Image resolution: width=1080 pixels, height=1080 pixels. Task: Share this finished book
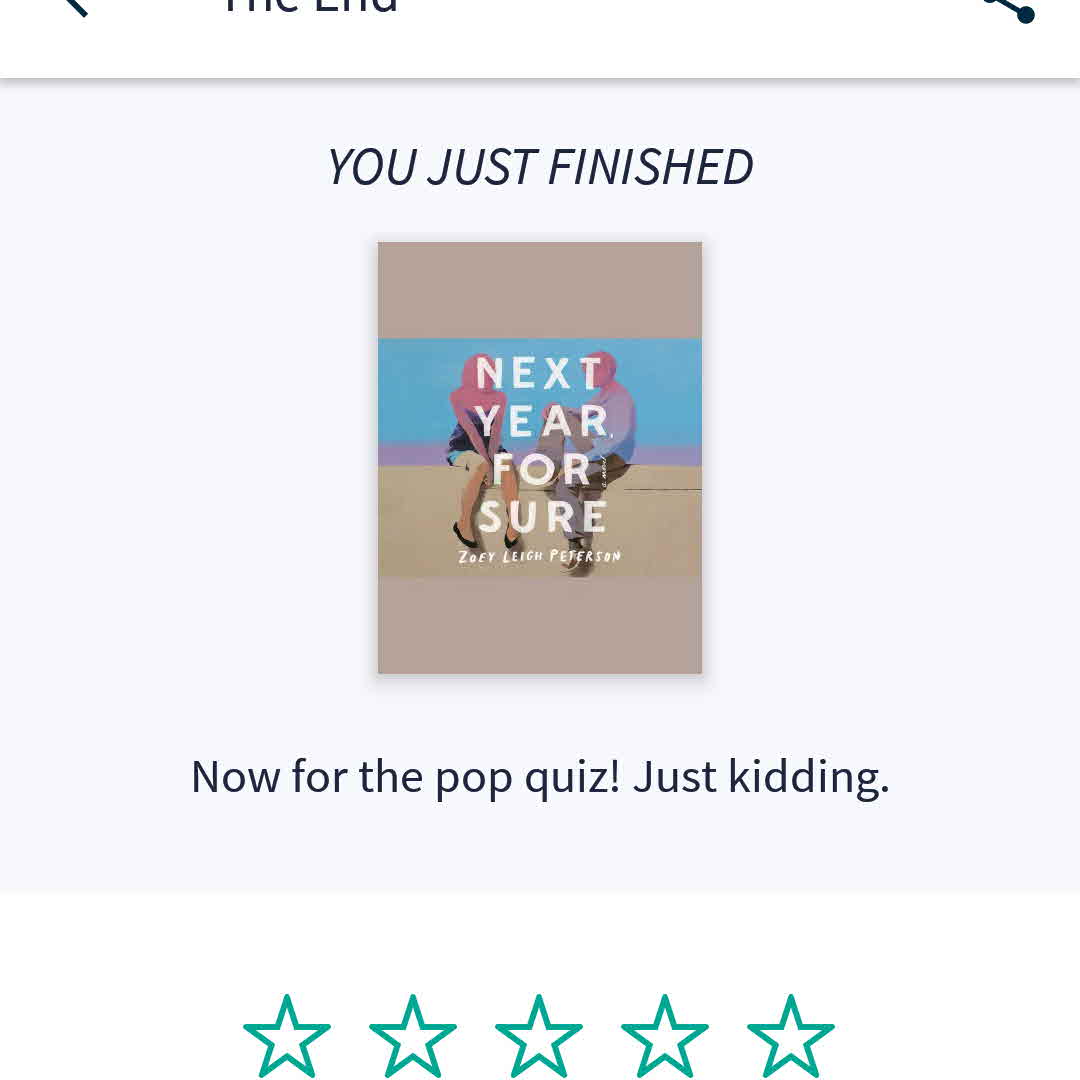pyautogui.click(x=1008, y=8)
